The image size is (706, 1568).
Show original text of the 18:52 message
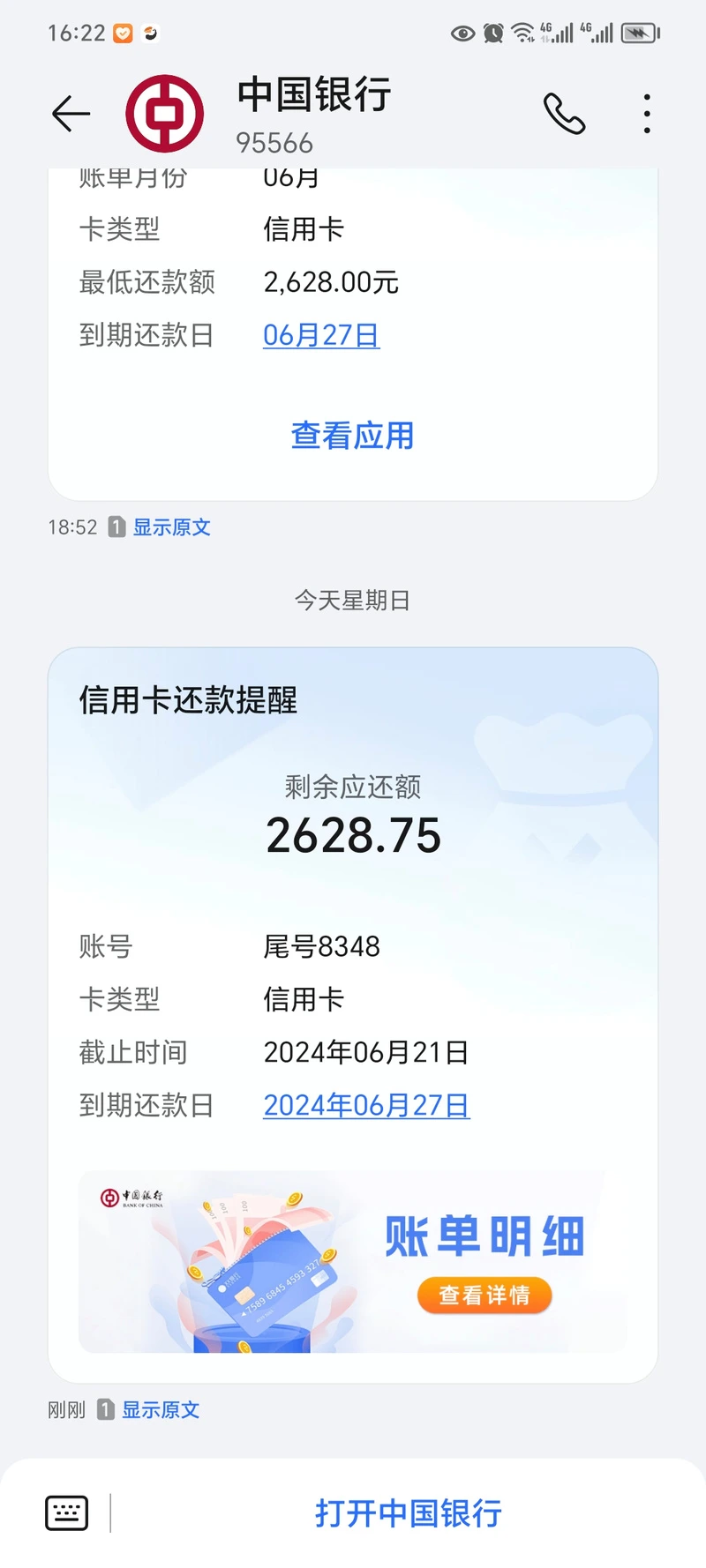point(171,527)
